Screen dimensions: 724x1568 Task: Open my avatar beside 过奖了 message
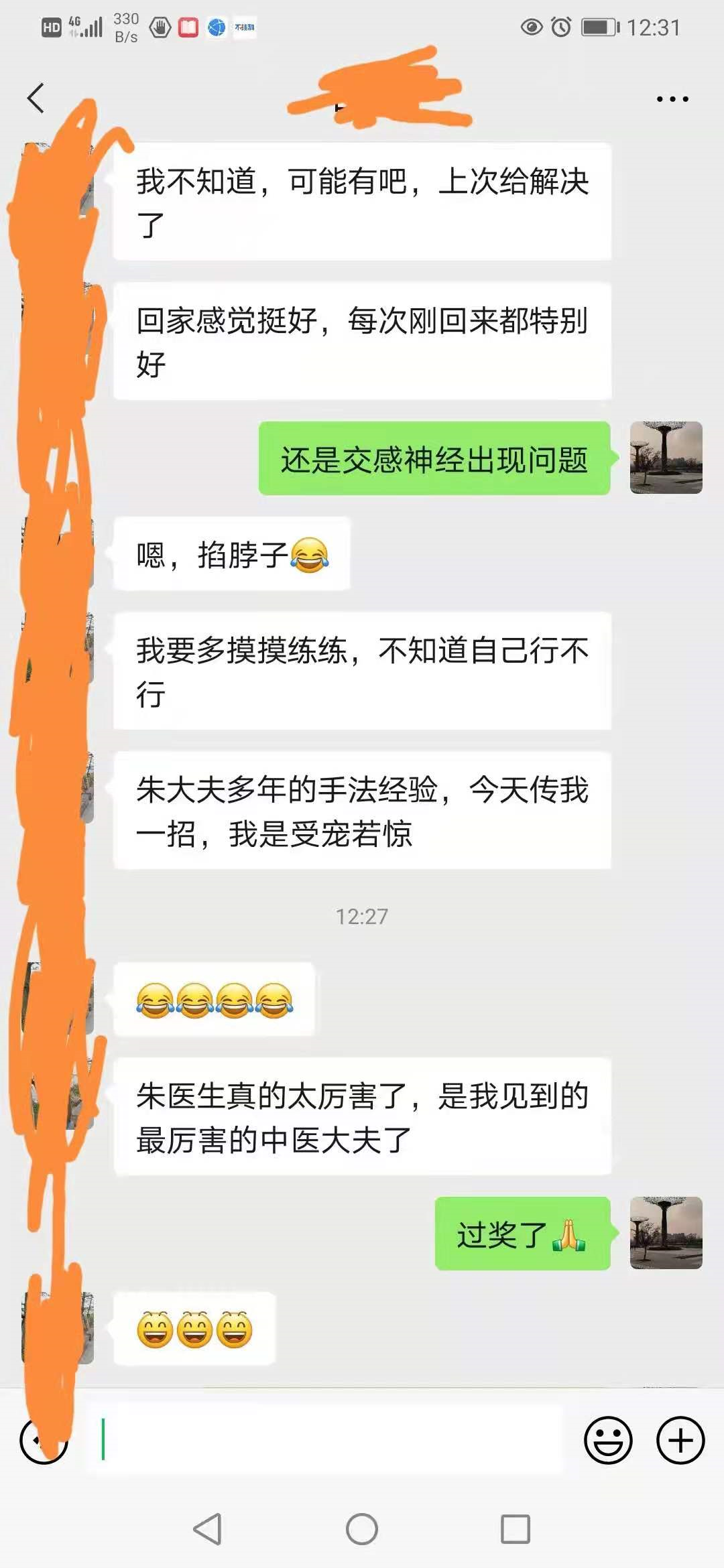pyautogui.click(x=666, y=1232)
